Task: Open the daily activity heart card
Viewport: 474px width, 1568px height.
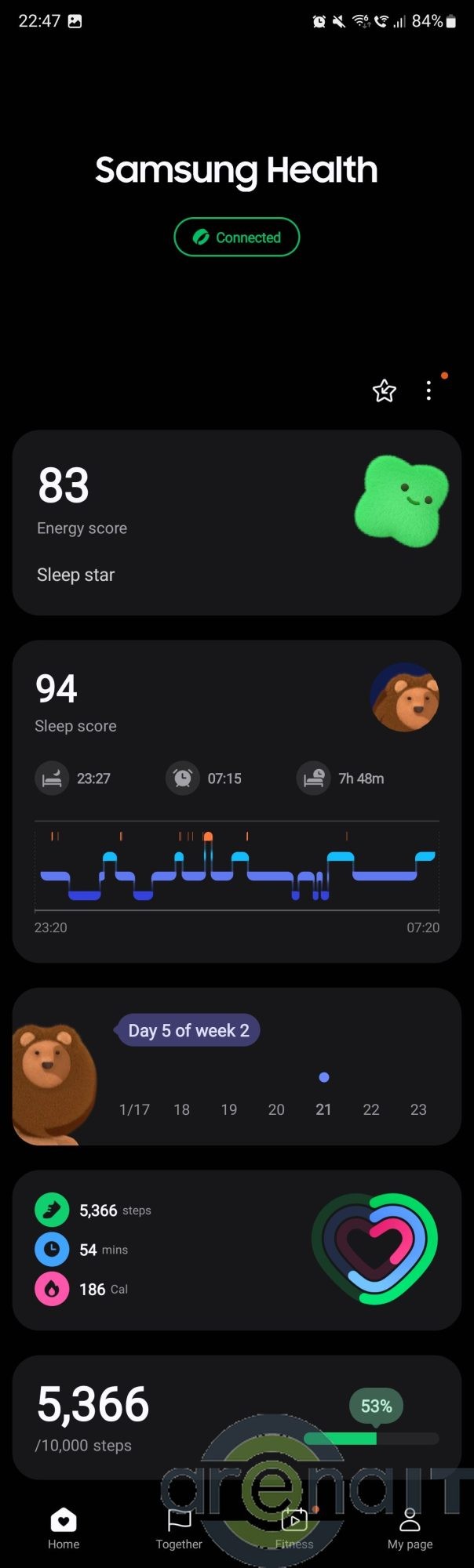Action: pos(235,1250)
